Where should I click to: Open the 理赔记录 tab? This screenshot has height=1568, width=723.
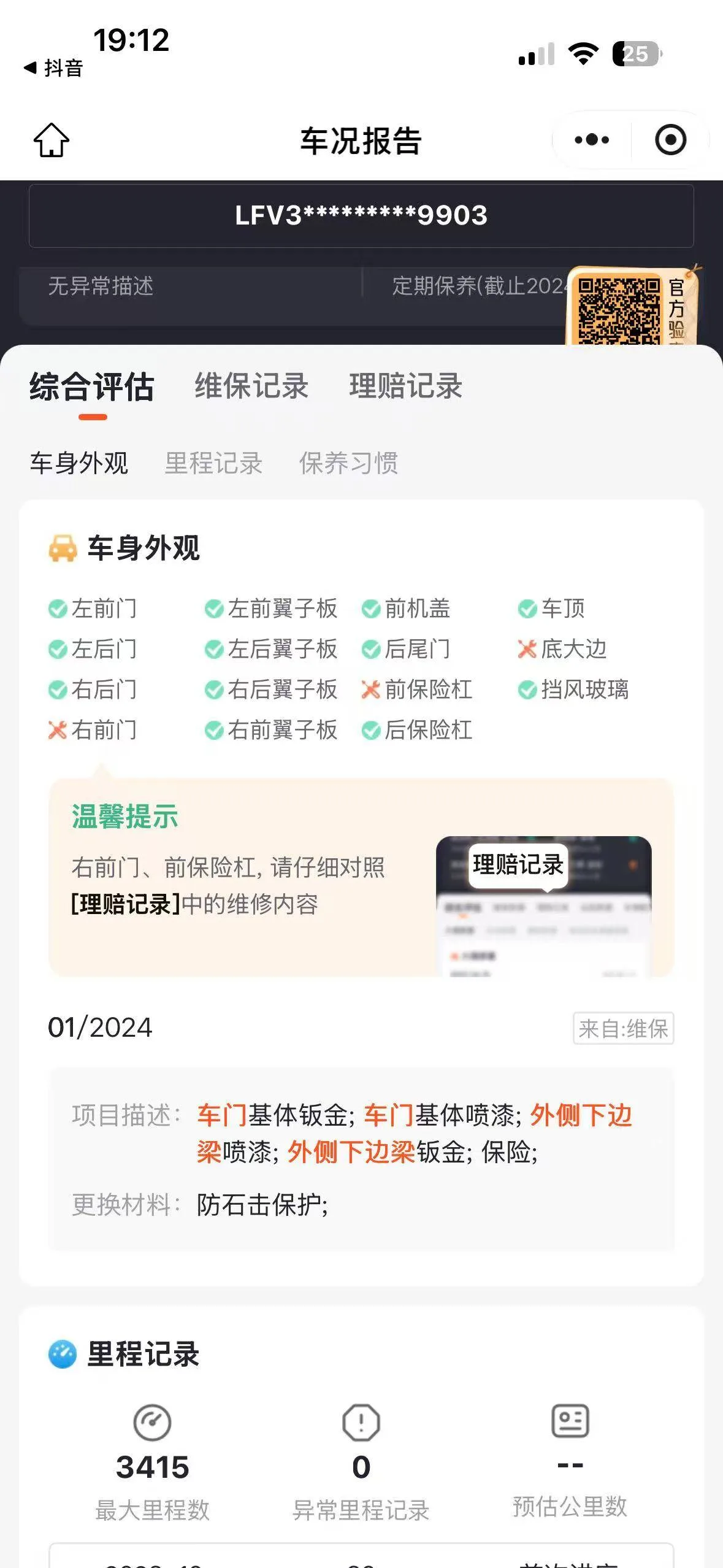coord(406,386)
